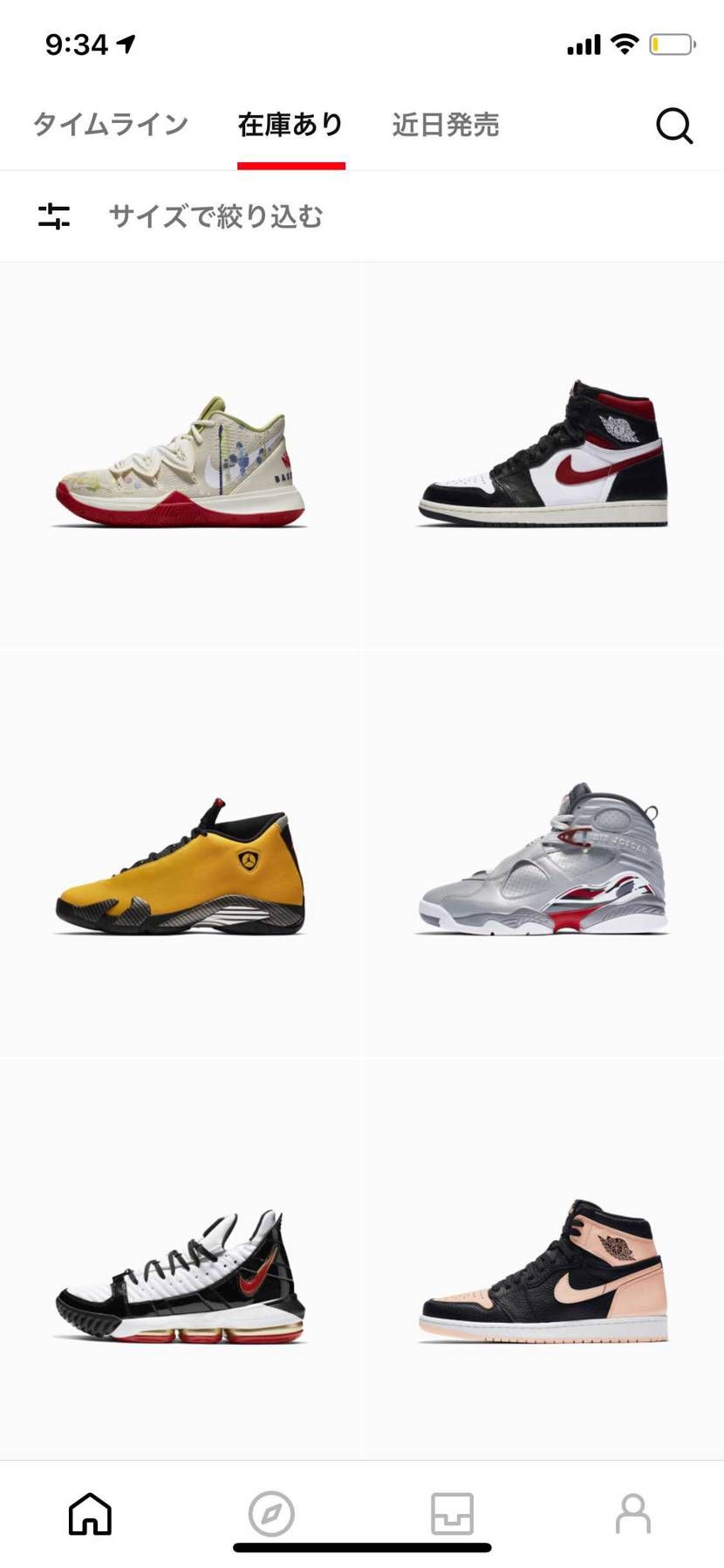Open the search magnifier icon
The width and height of the screenshot is (724, 1568).
coord(673,126)
